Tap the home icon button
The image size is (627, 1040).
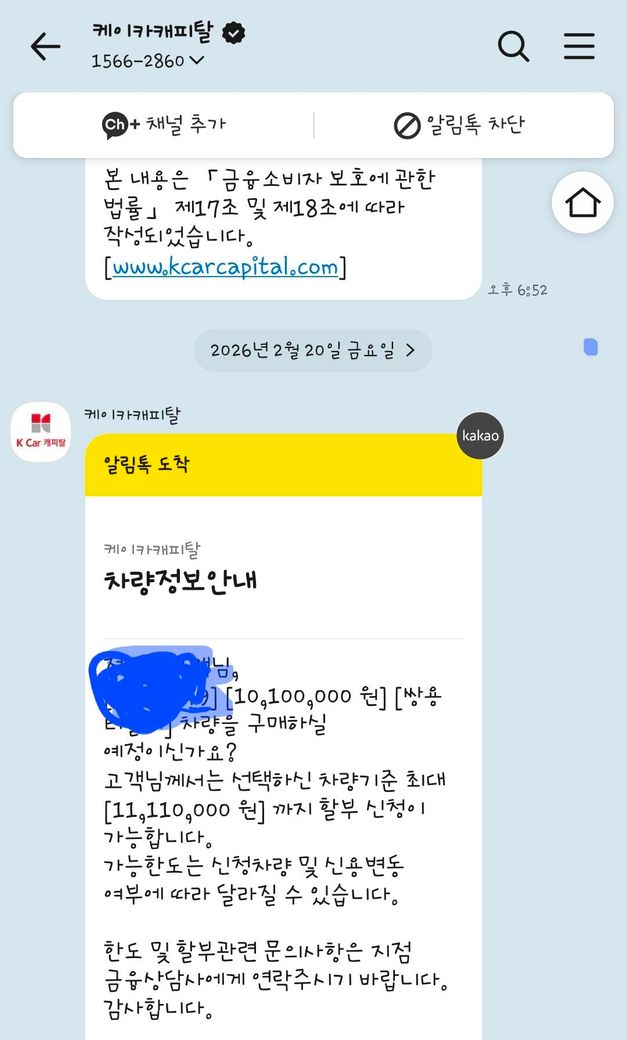point(582,203)
